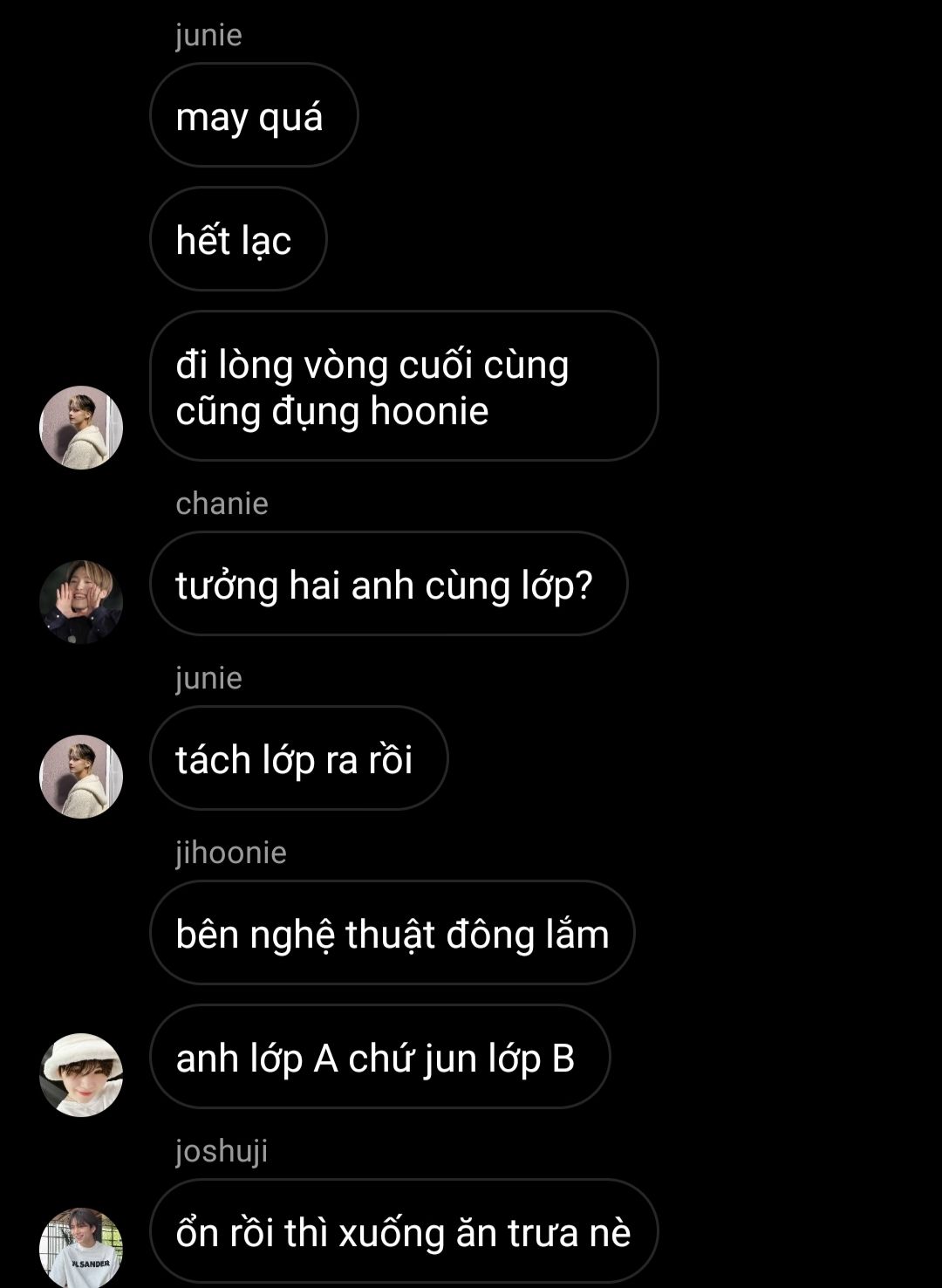This screenshot has width=942, height=1288.
Task: Open junie's avatar beside "tách lớp ra rồi"
Action: [x=81, y=777]
